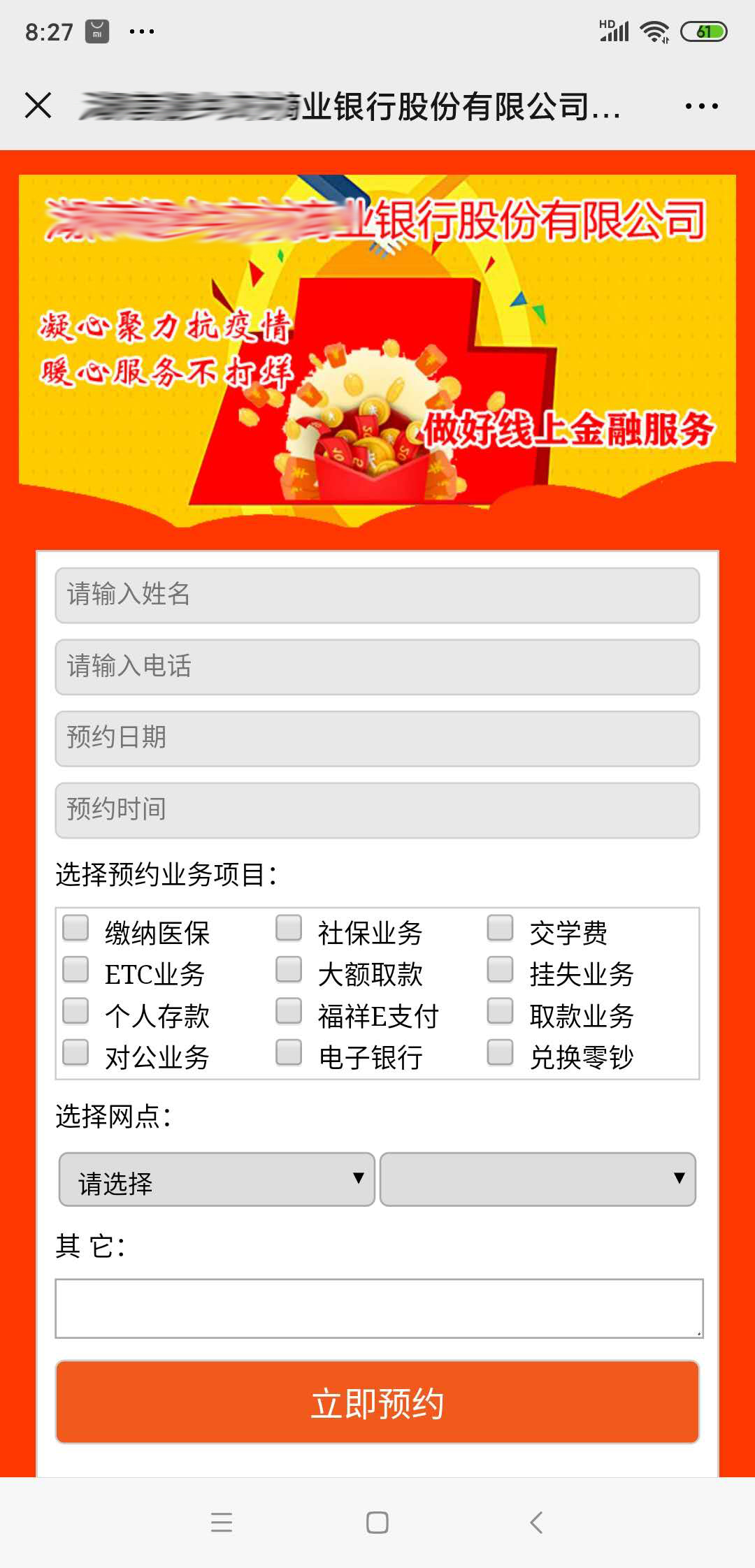
Task: Expand the 请选择 branch dropdown
Action: [217, 1179]
